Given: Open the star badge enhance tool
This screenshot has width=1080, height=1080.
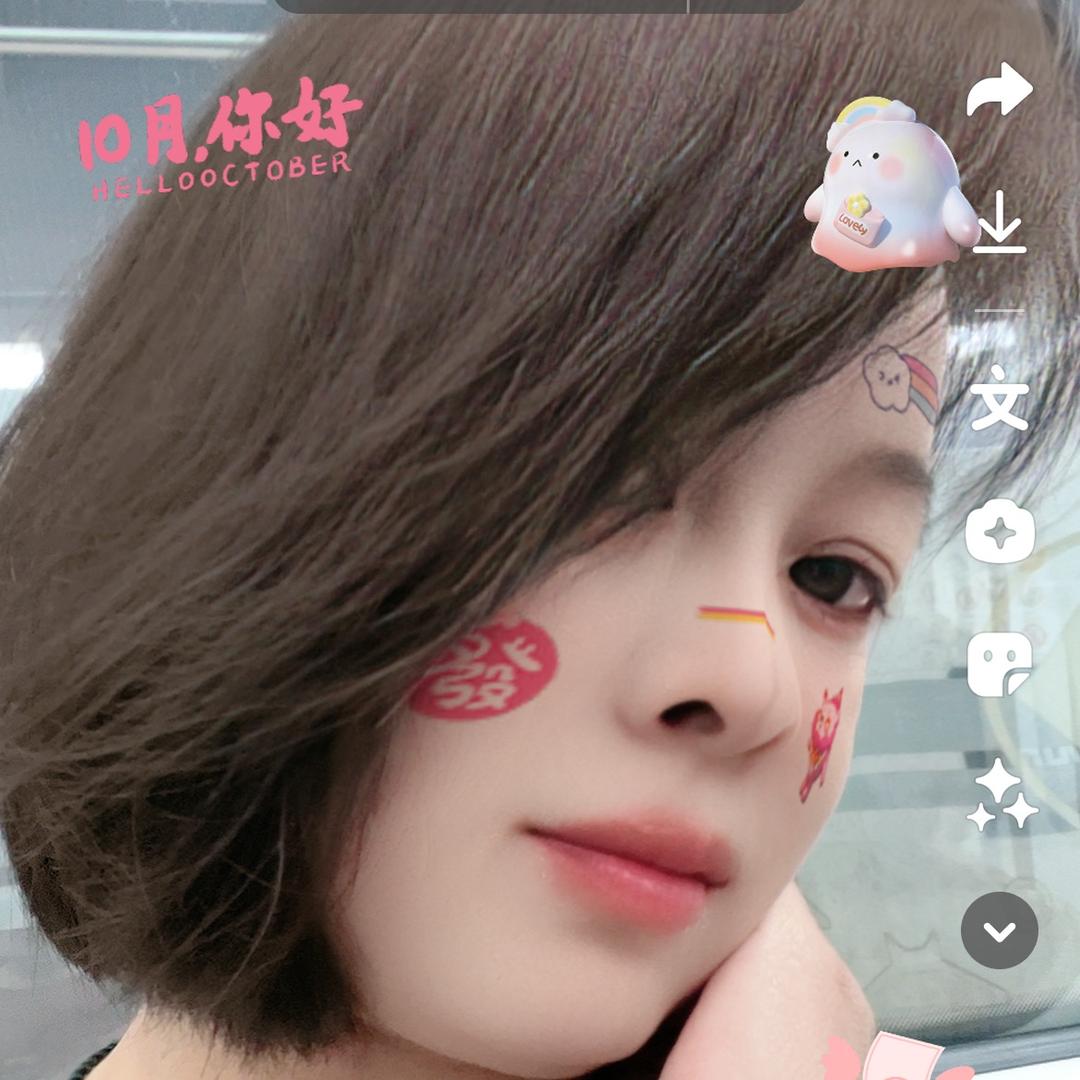Looking at the screenshot, I should 999,531.
